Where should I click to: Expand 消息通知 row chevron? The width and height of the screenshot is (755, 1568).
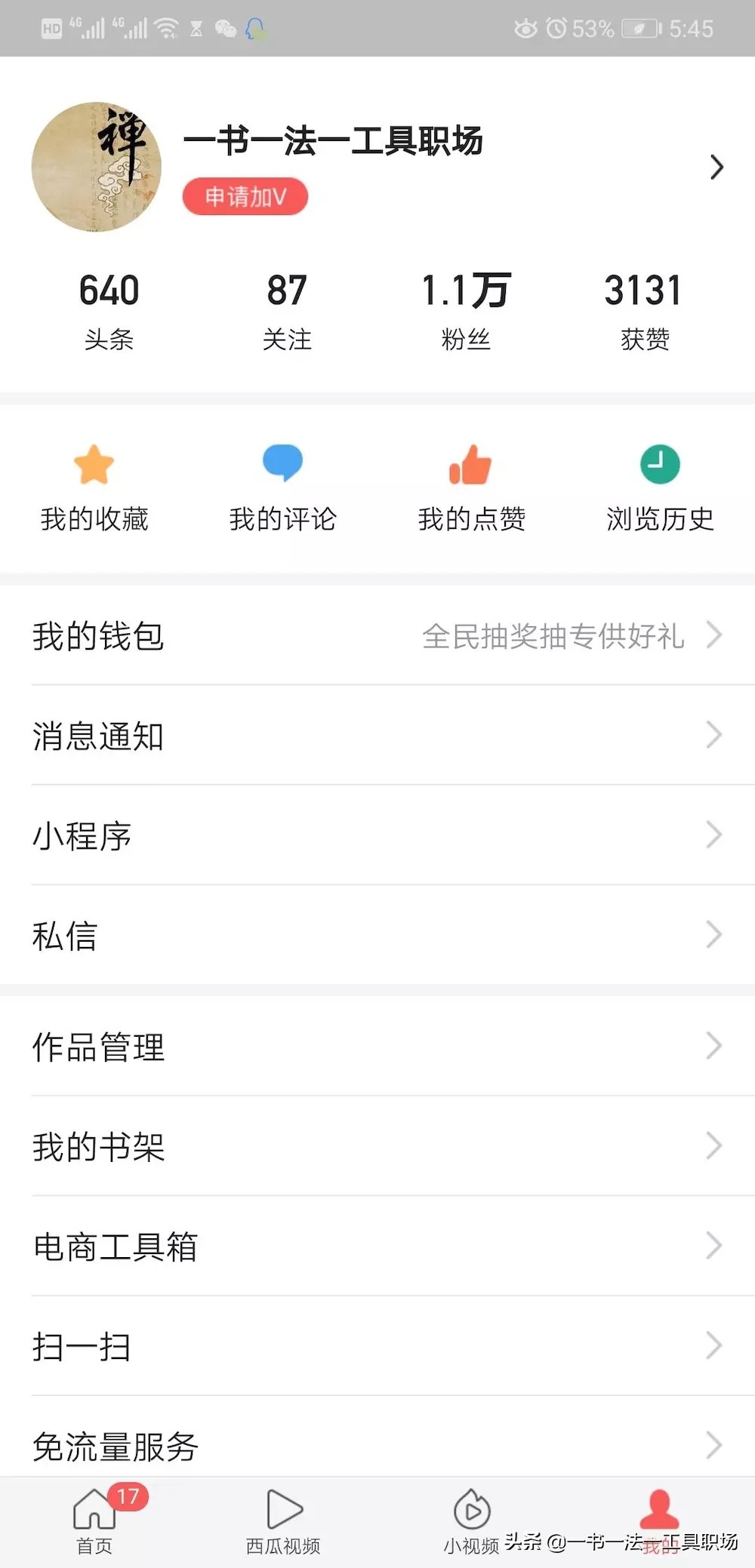713,736
